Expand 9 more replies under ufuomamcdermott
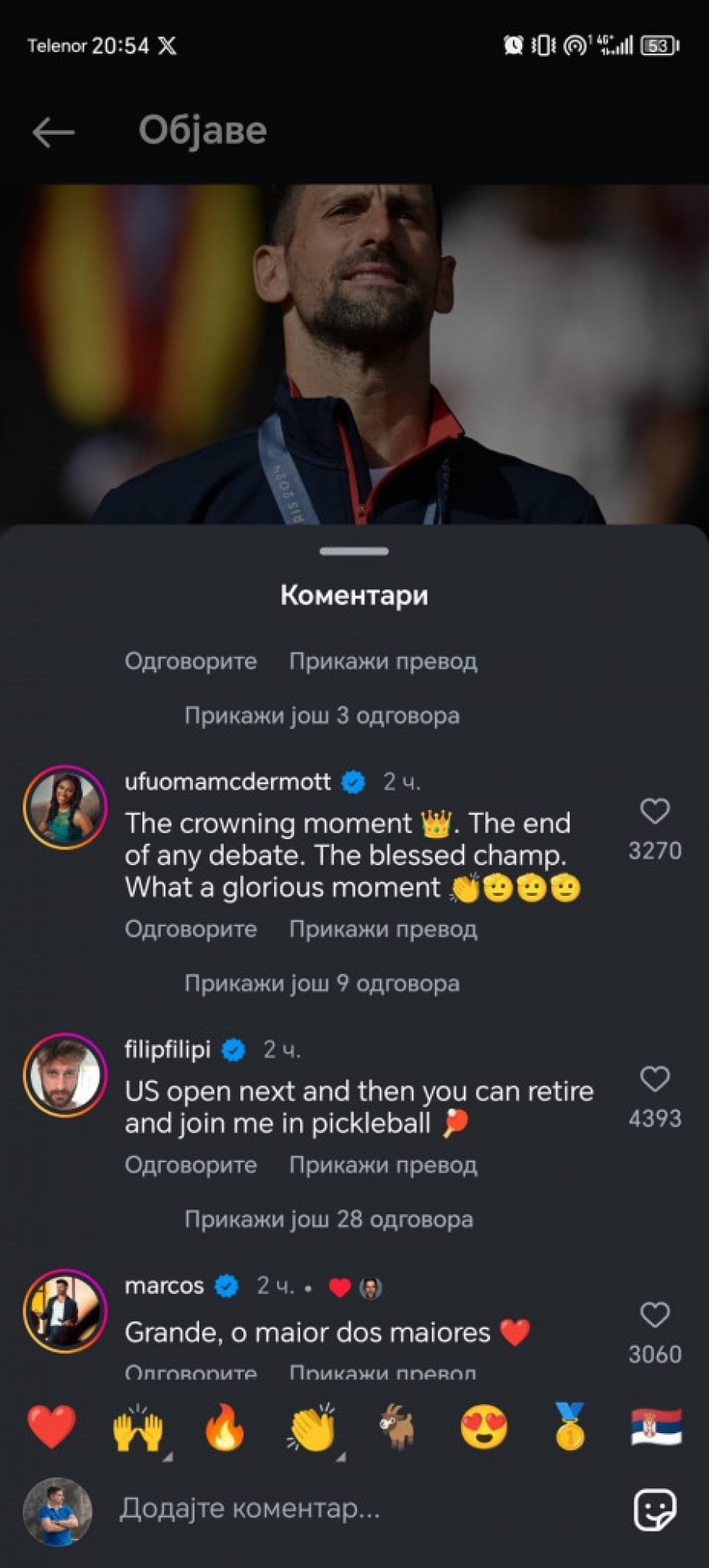 pyautogui.click(x=321, y=983)
